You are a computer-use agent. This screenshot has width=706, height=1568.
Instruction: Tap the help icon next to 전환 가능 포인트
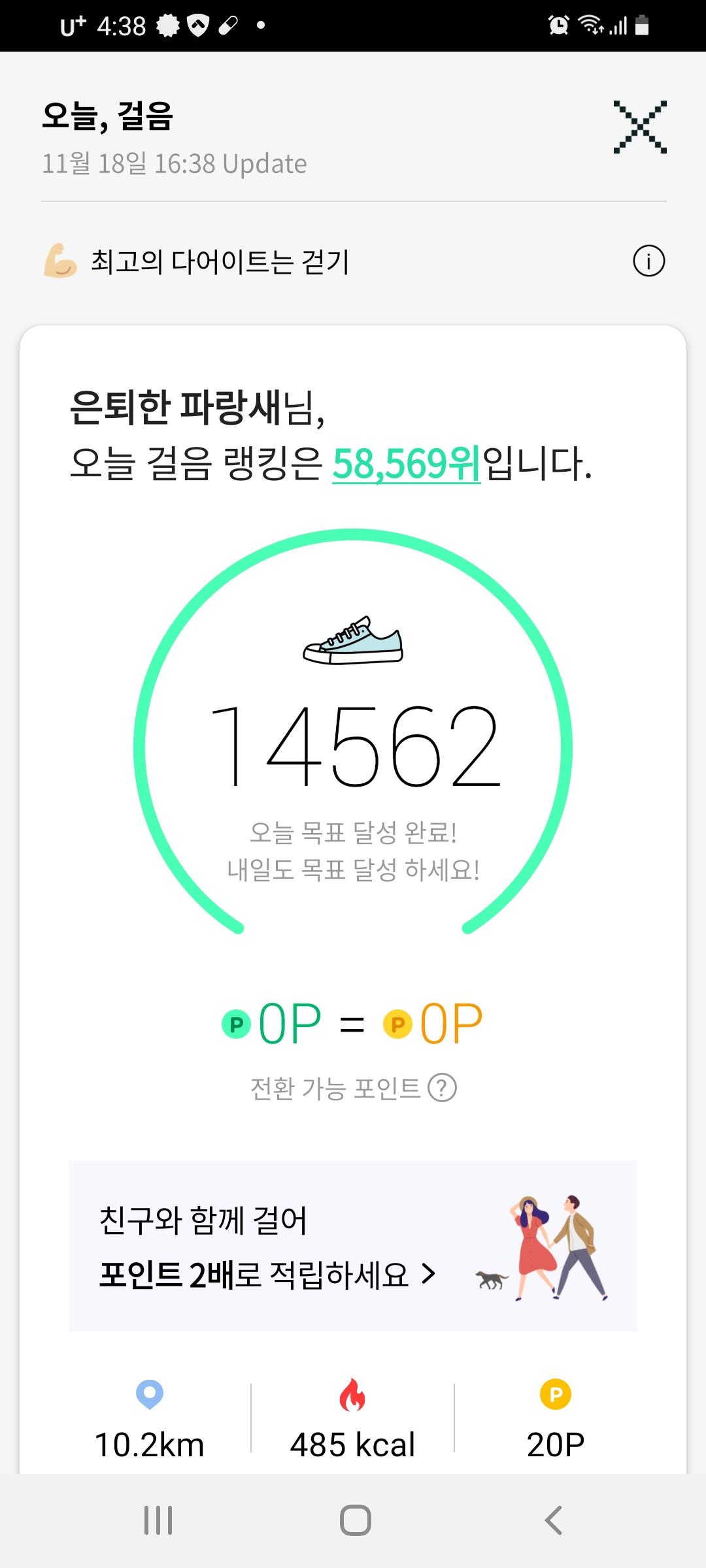(x=442, y=1088)
